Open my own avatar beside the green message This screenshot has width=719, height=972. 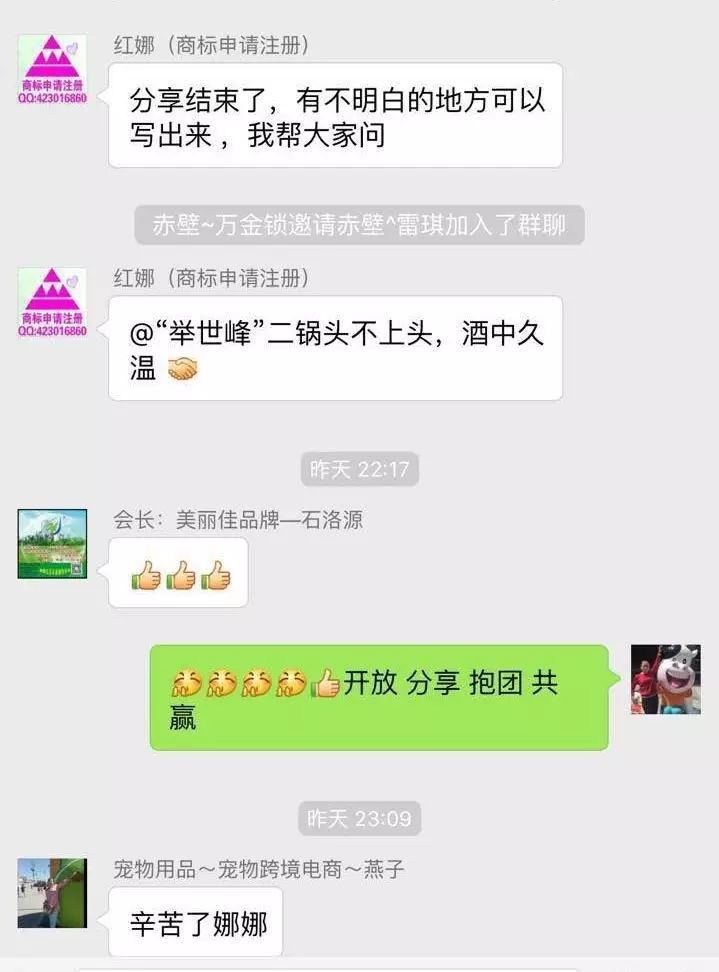pos(665,679)
